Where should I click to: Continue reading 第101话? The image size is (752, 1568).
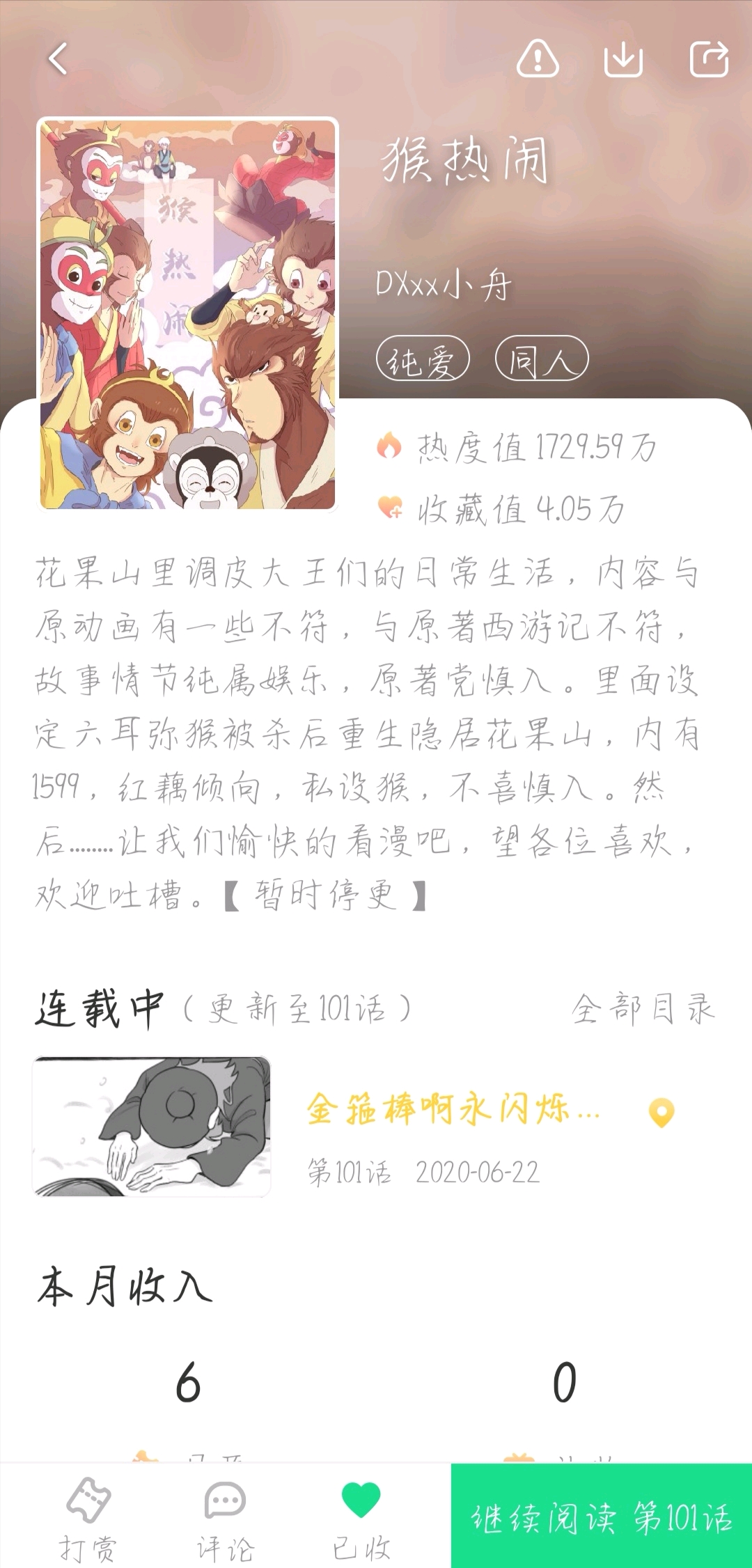pos(602,1516)
